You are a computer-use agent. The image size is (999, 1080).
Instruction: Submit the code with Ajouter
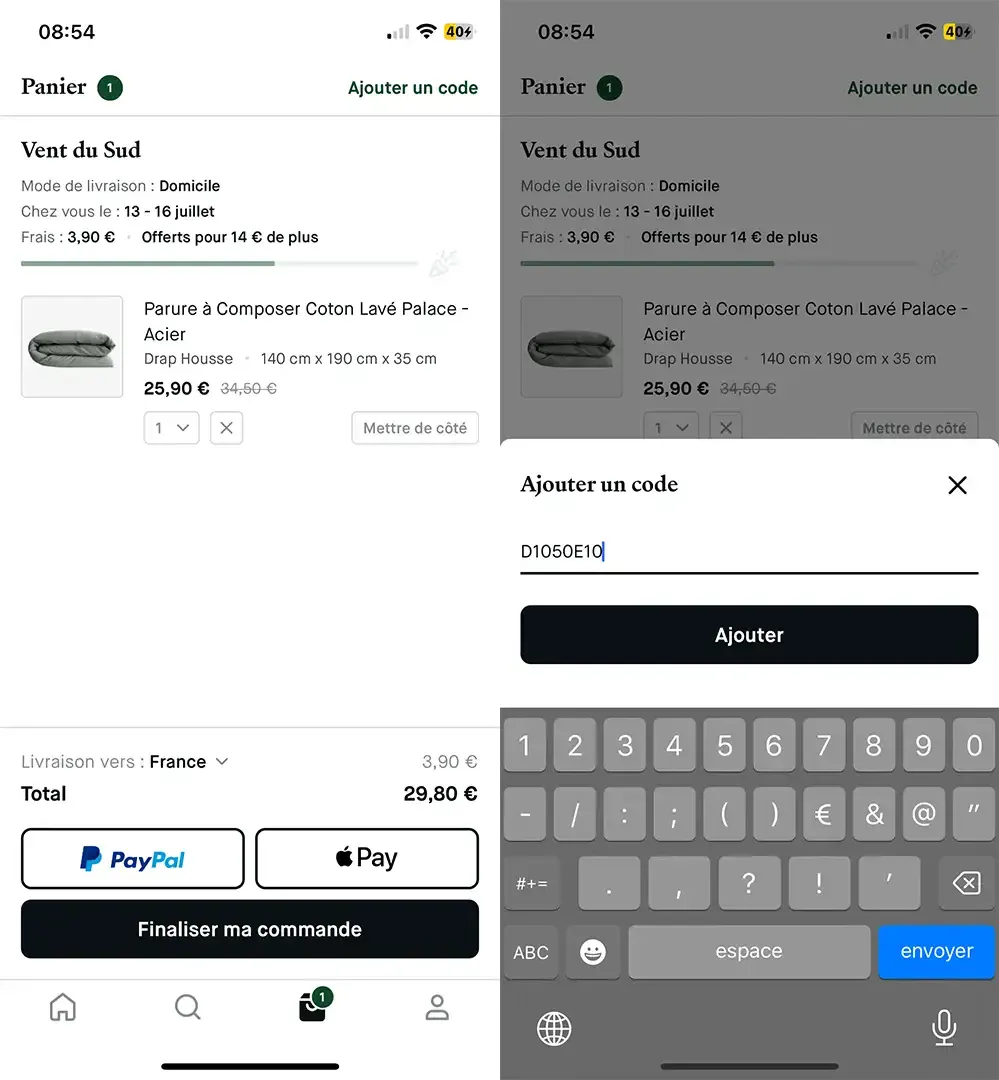tap(748, 635)
